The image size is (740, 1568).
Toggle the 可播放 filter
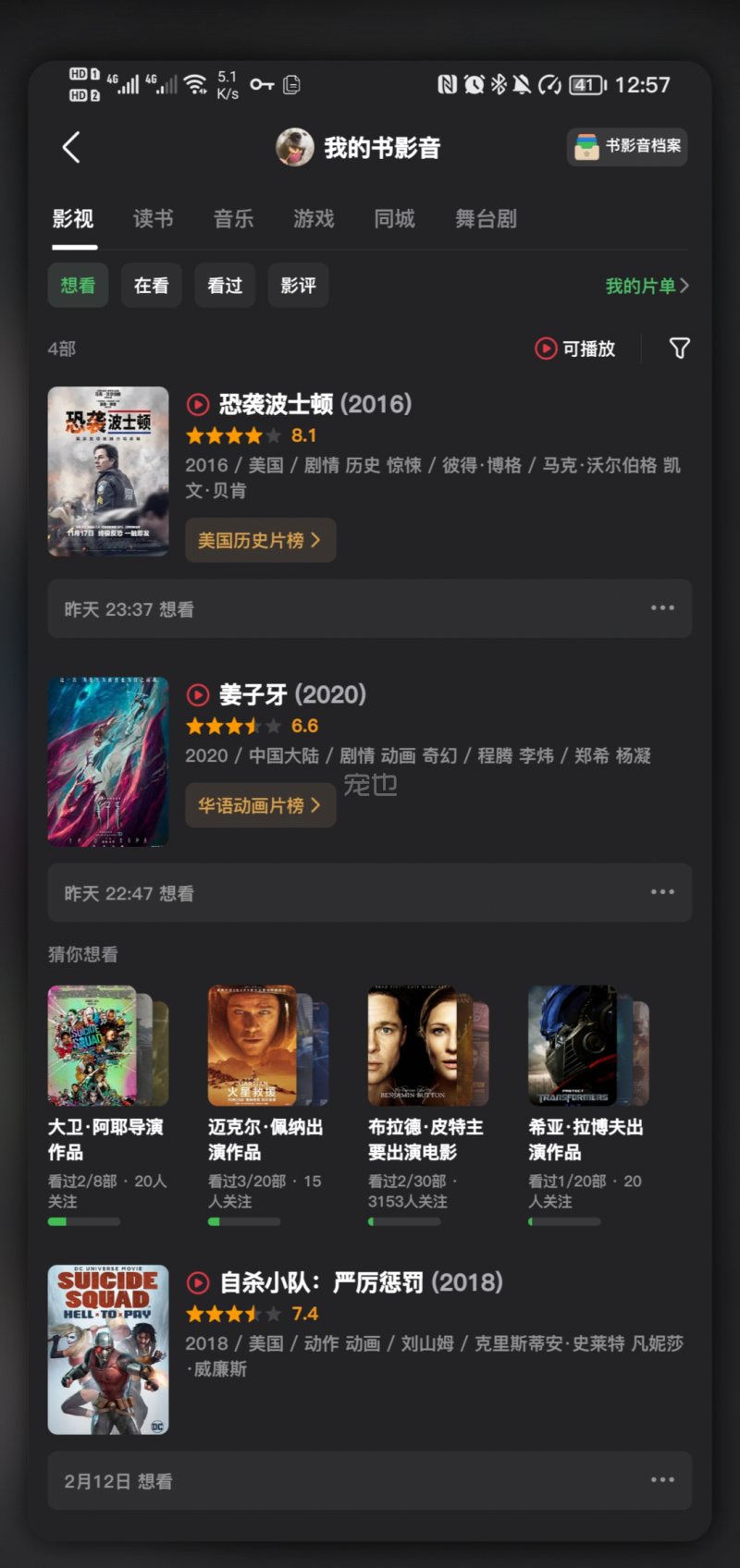point(575,349)
